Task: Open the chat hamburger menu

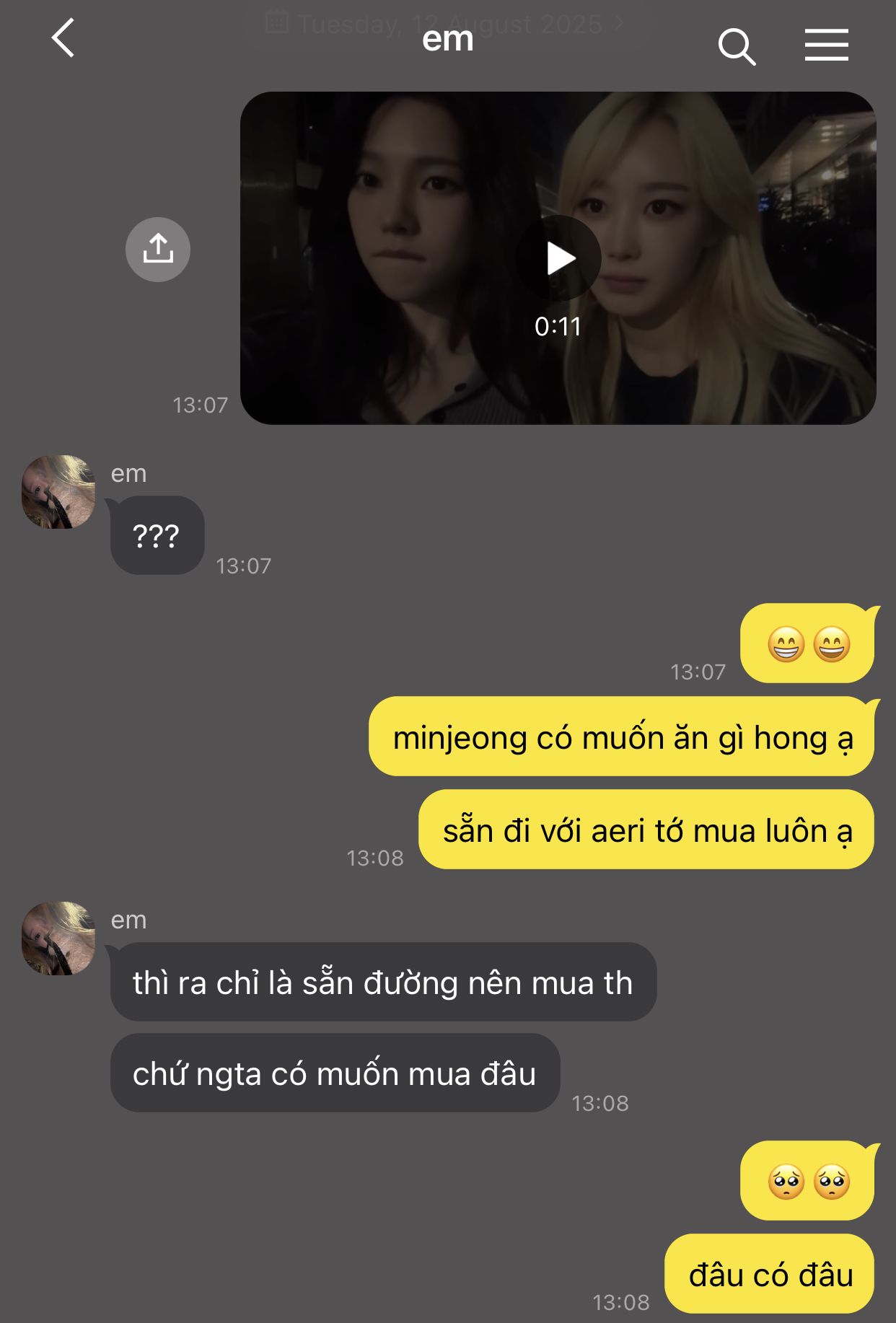Action: click(x=826, y=45)
